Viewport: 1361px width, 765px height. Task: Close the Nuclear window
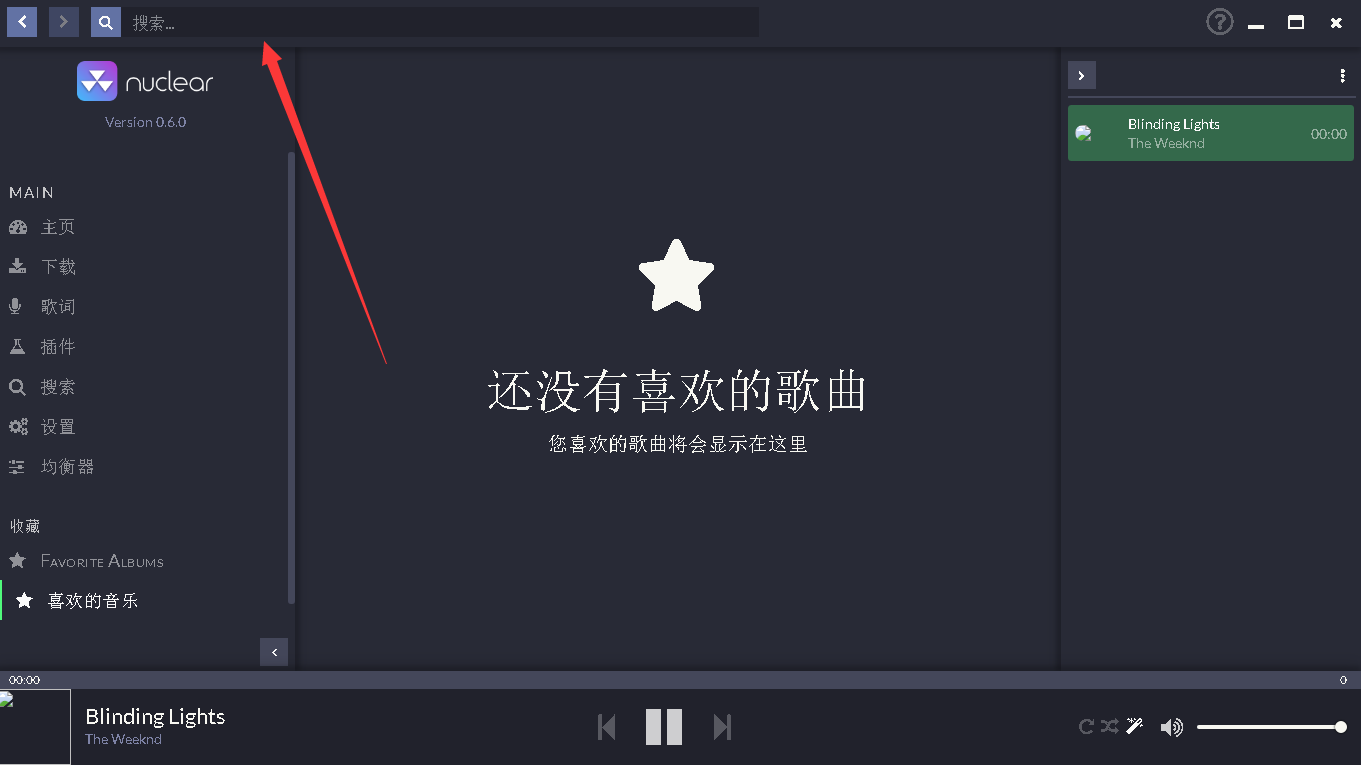(1336, 22)
